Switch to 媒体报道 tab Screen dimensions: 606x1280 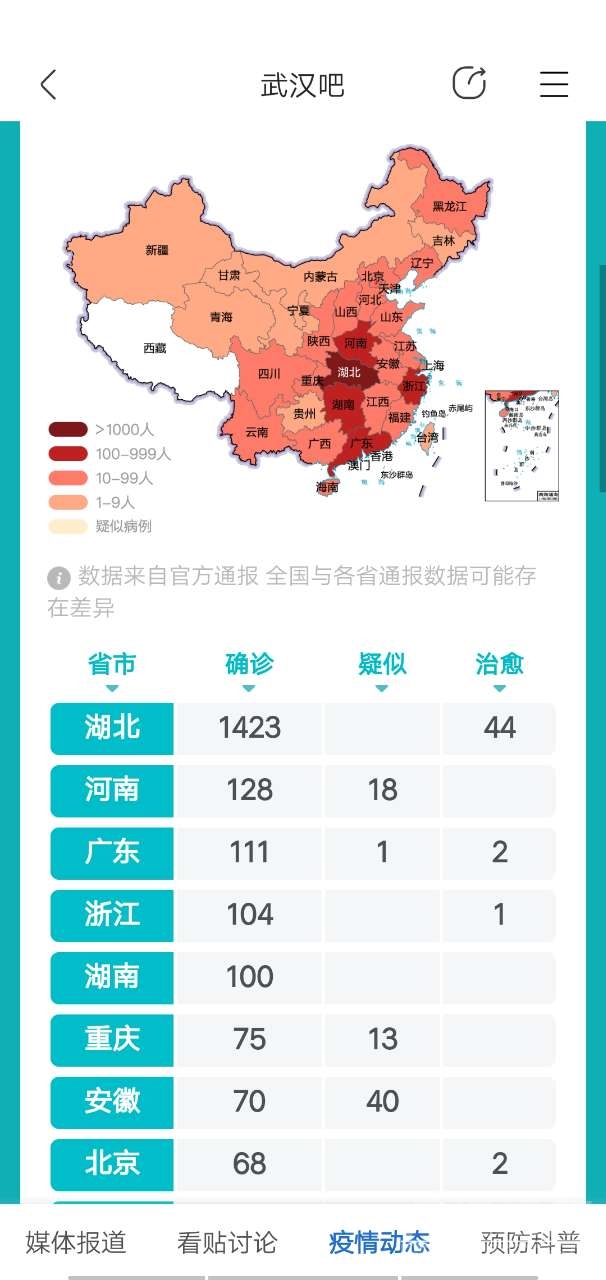76,1242
